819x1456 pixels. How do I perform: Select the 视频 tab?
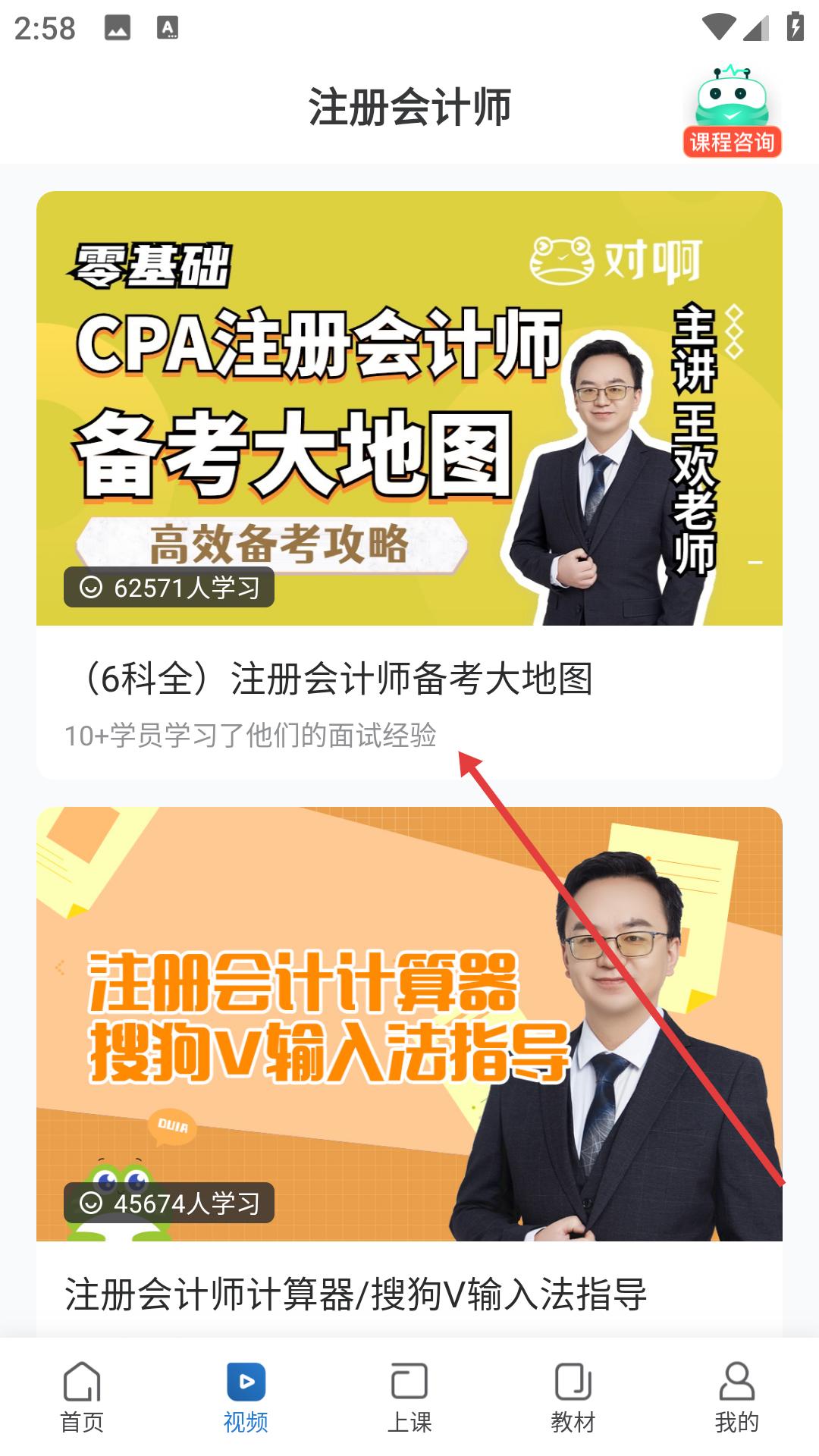(x=246, y=1397)
